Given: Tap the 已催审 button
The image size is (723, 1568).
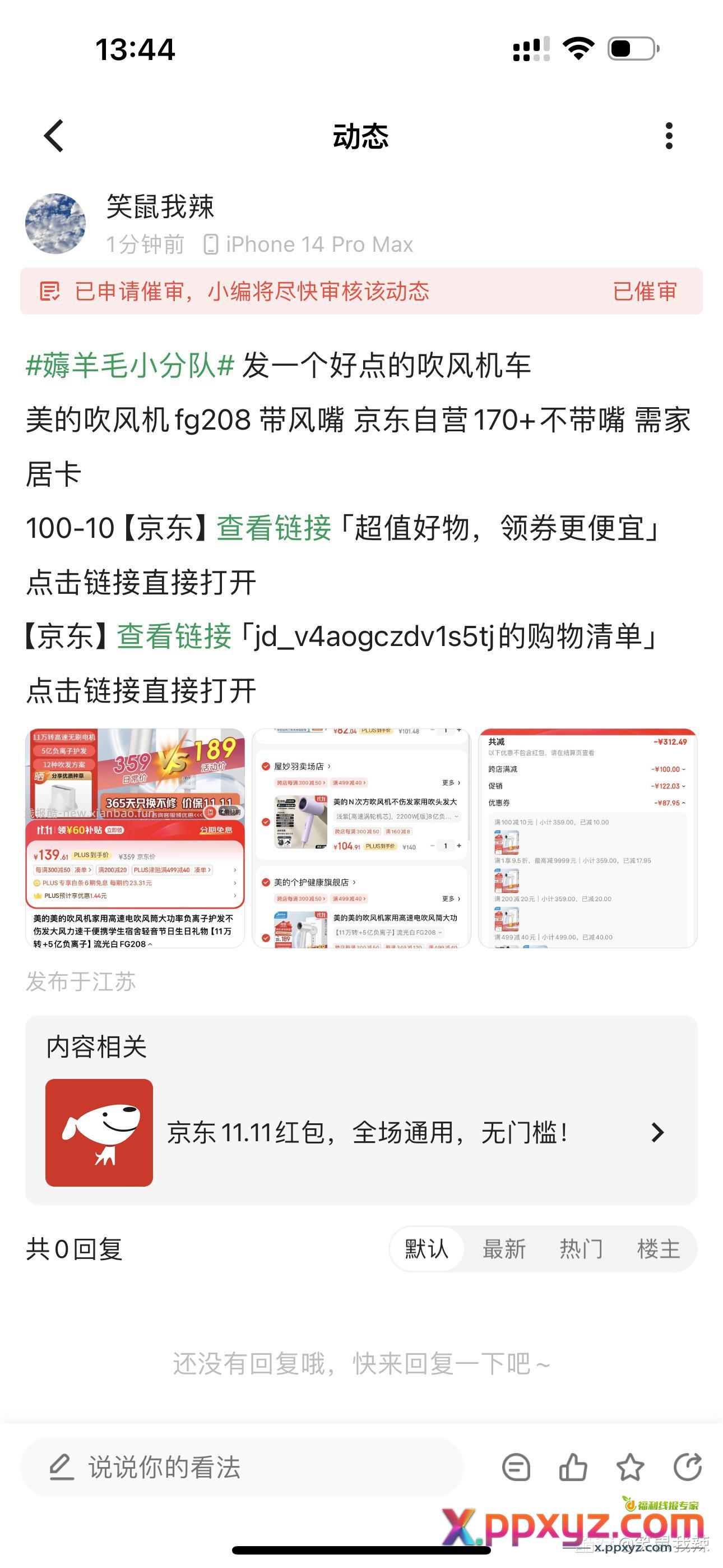Looking at the screenshot, I should click(644, 292).
